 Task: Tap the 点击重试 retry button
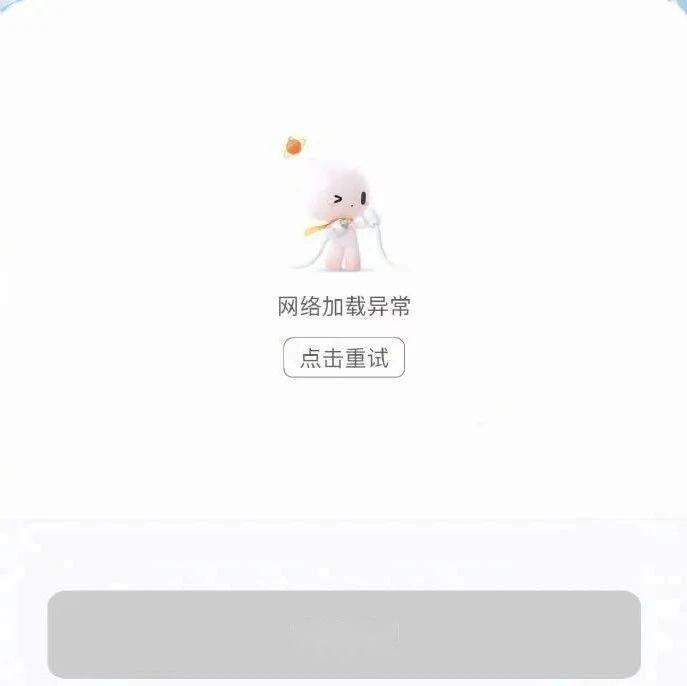(x=344, y=358)
